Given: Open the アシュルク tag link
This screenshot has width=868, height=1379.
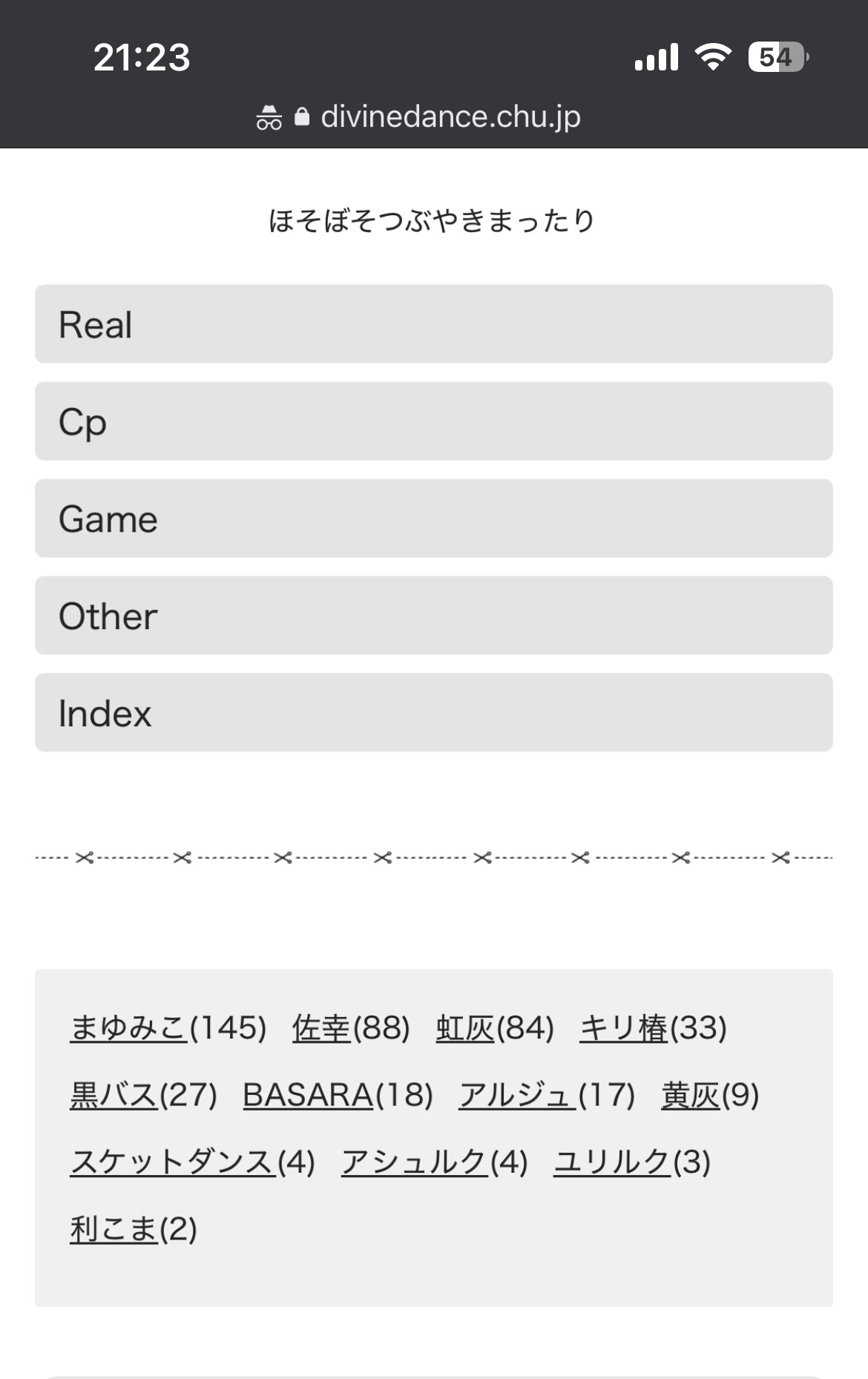Looking at the screenshot, I should (415, 1162).
